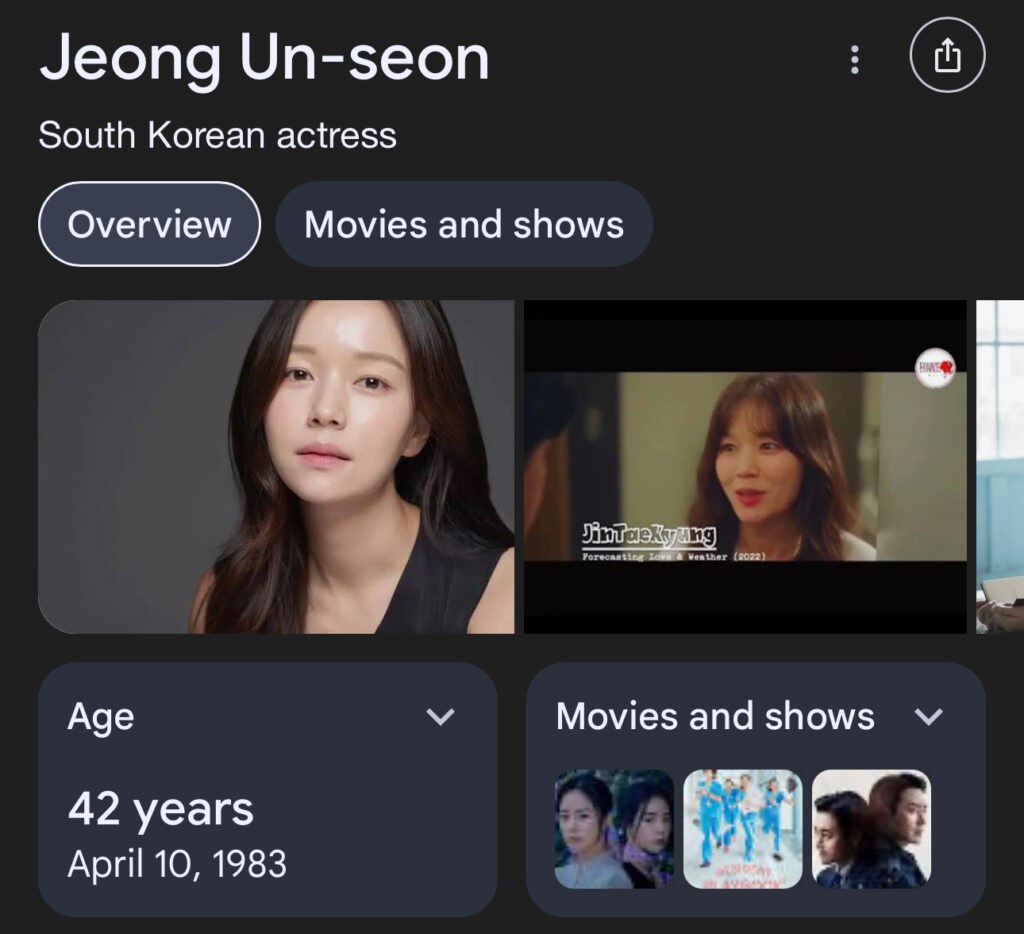
Task: Select the Overview chip
Action: tap(149, 224)
